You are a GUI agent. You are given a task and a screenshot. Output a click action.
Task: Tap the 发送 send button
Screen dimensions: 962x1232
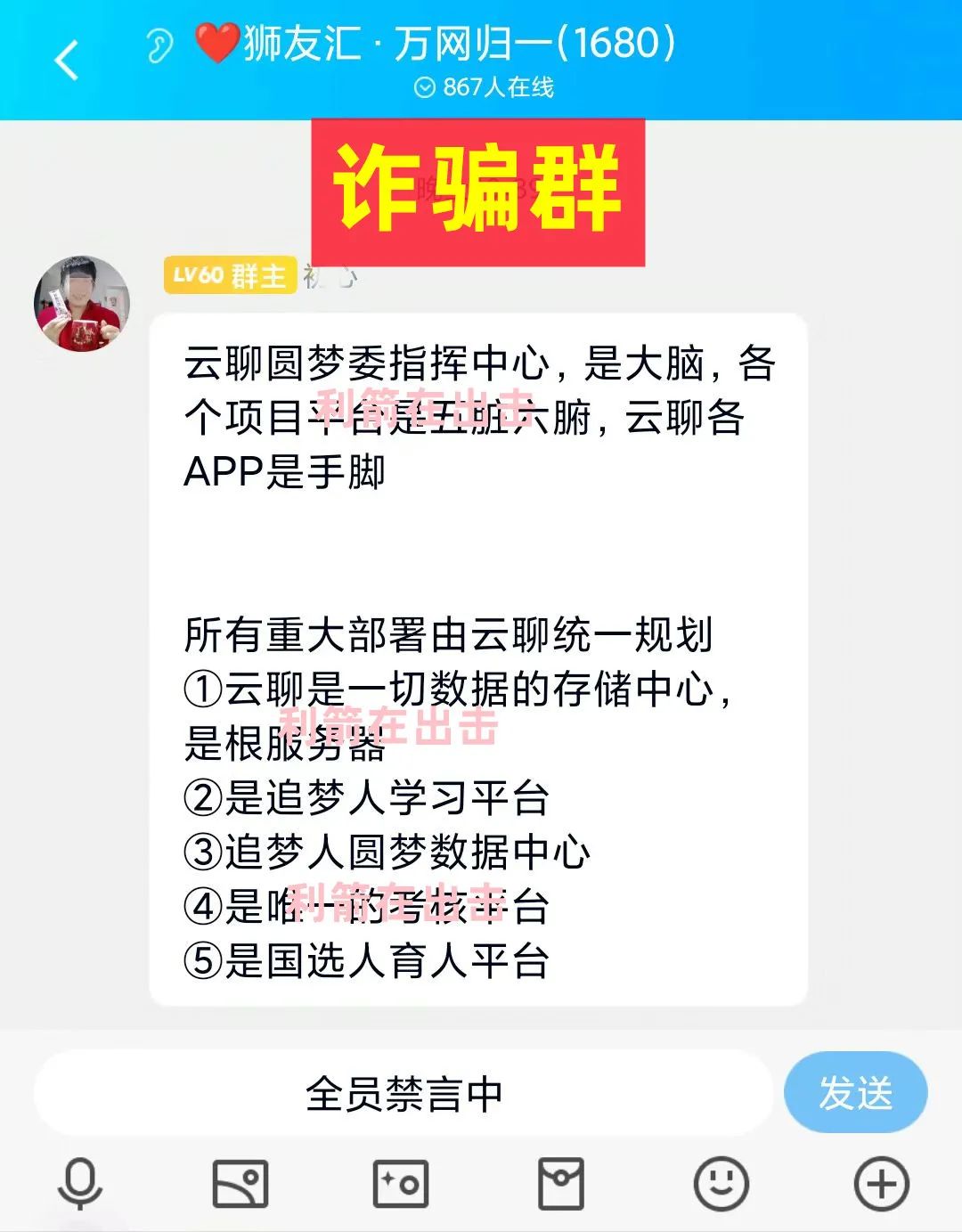(855, 1092)
